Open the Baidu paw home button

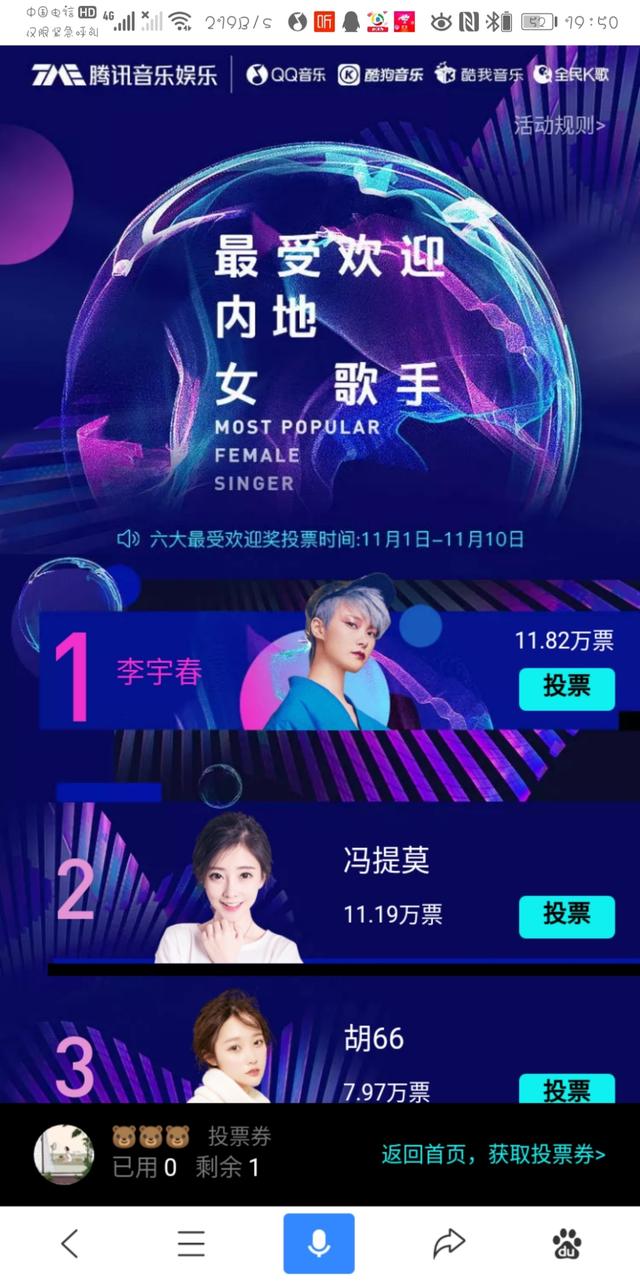567,1243
